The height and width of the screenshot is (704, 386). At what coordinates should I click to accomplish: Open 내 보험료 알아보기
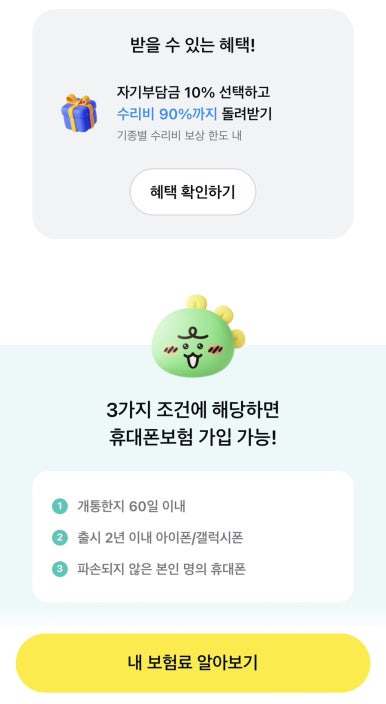(193, 663)
